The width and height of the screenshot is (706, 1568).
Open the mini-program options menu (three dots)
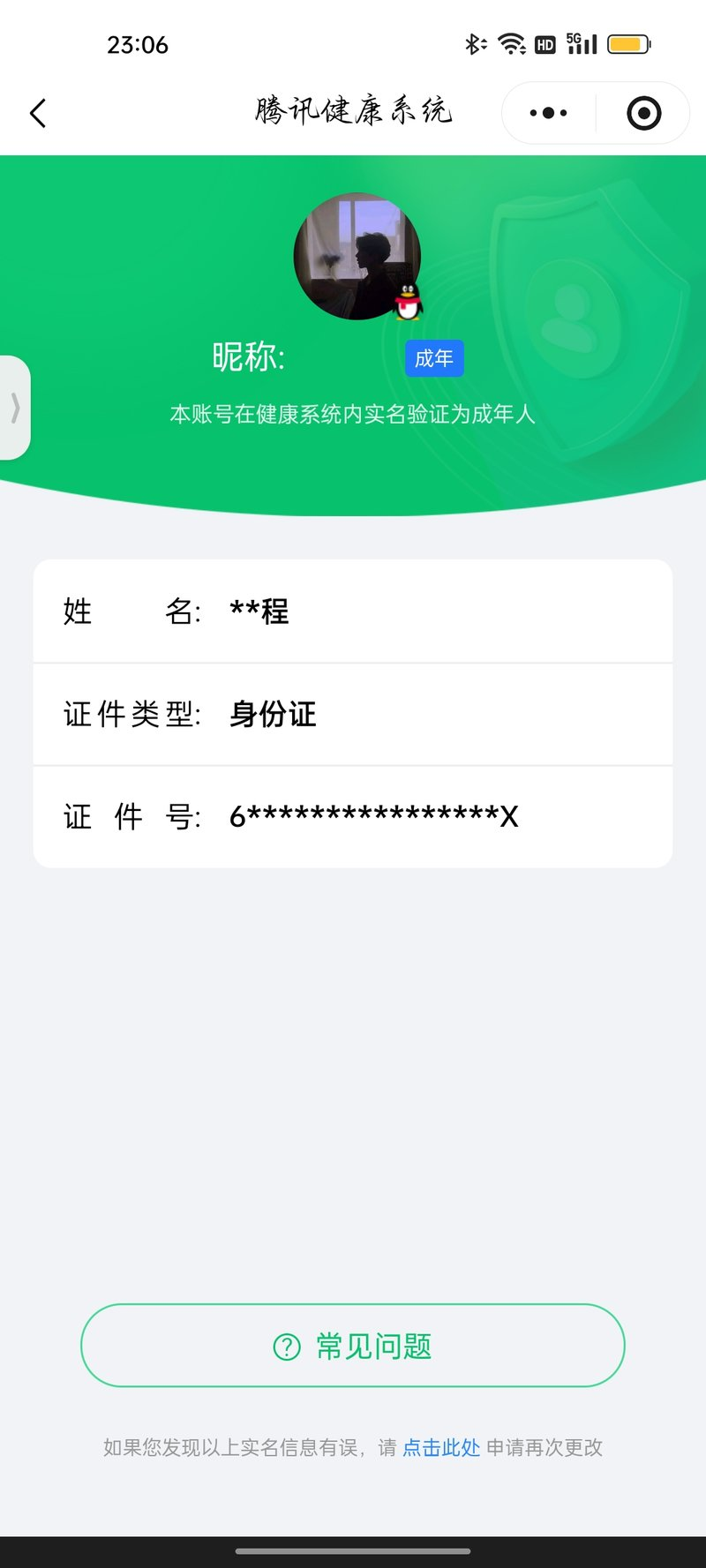(546, 113)
